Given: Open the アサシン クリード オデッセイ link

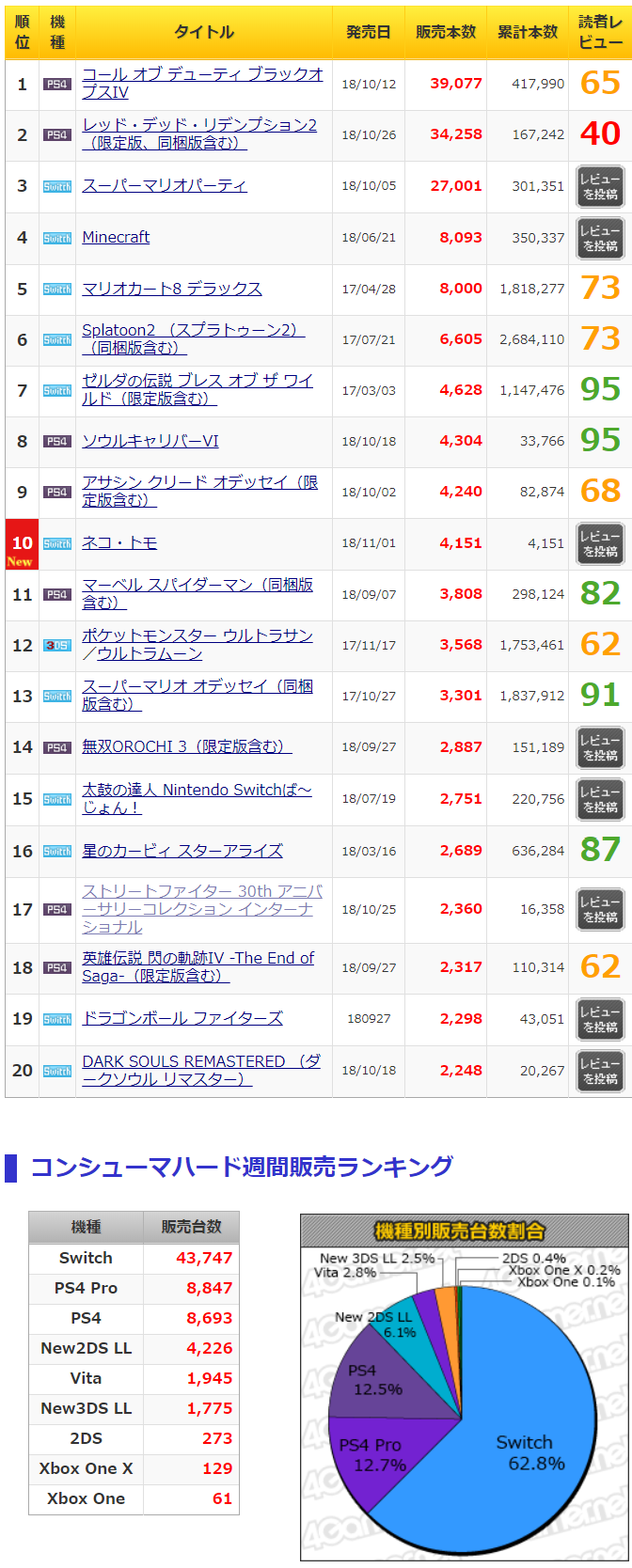Looking at the screenshot, I should (x=199, y=482).
